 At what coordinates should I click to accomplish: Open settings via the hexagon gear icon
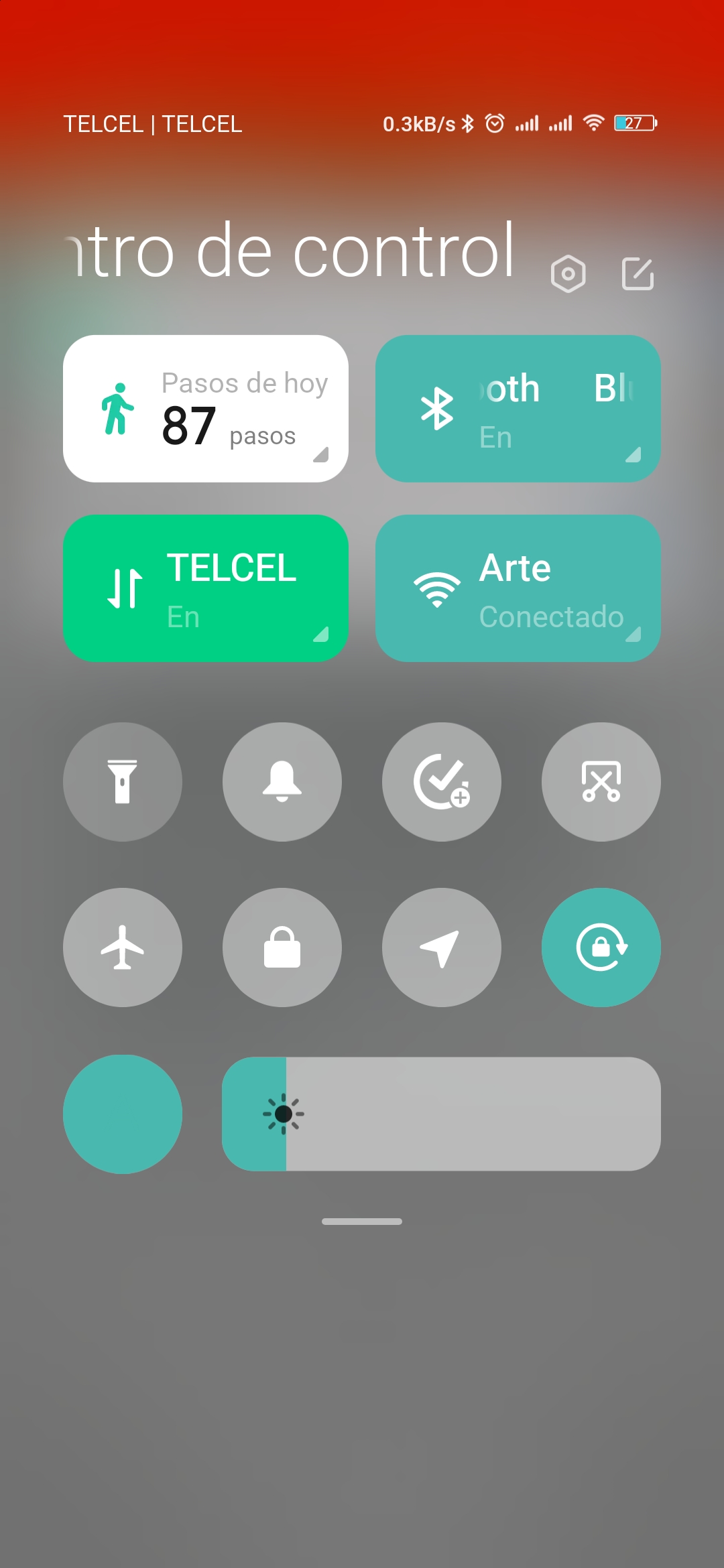[x=568, y=273]
